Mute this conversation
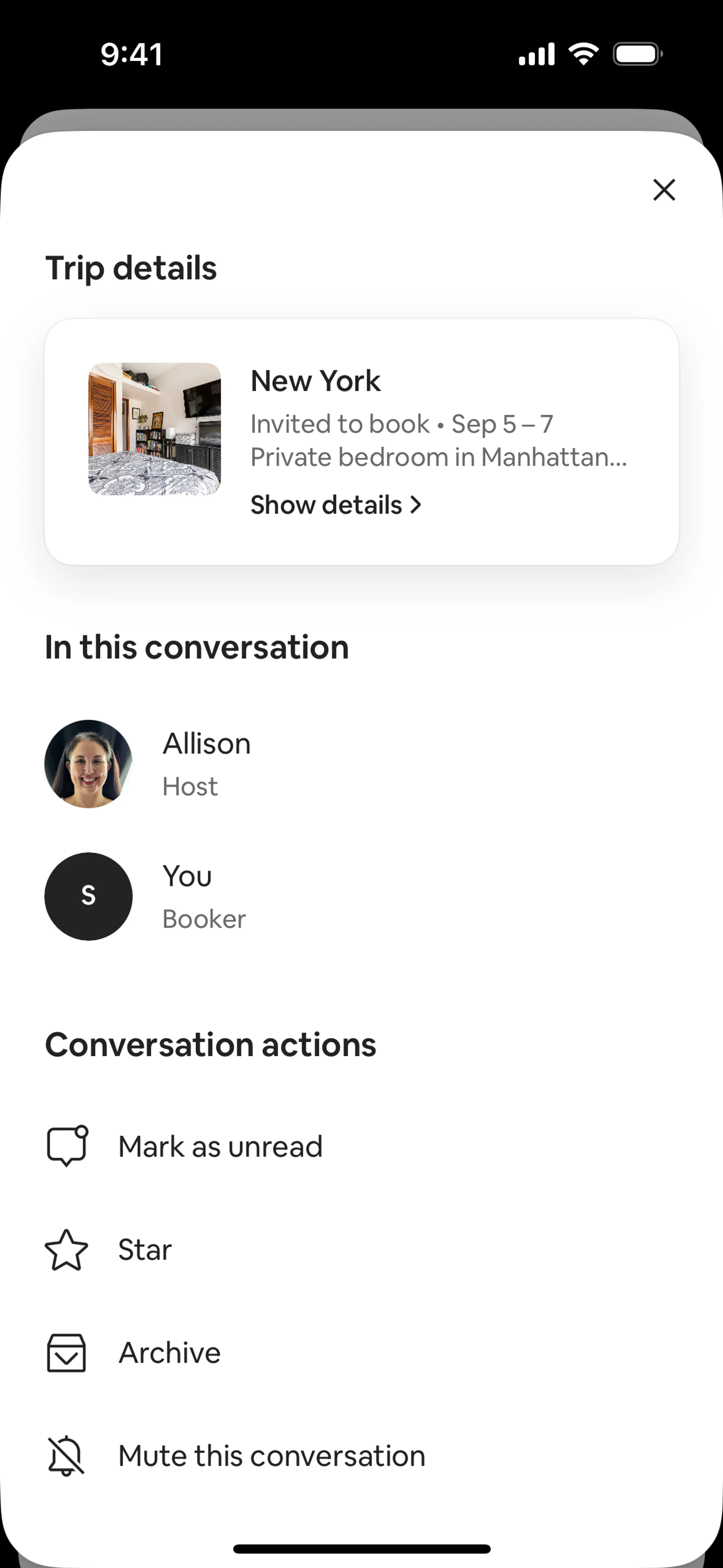723x1568 pixels. (271, 1456)
